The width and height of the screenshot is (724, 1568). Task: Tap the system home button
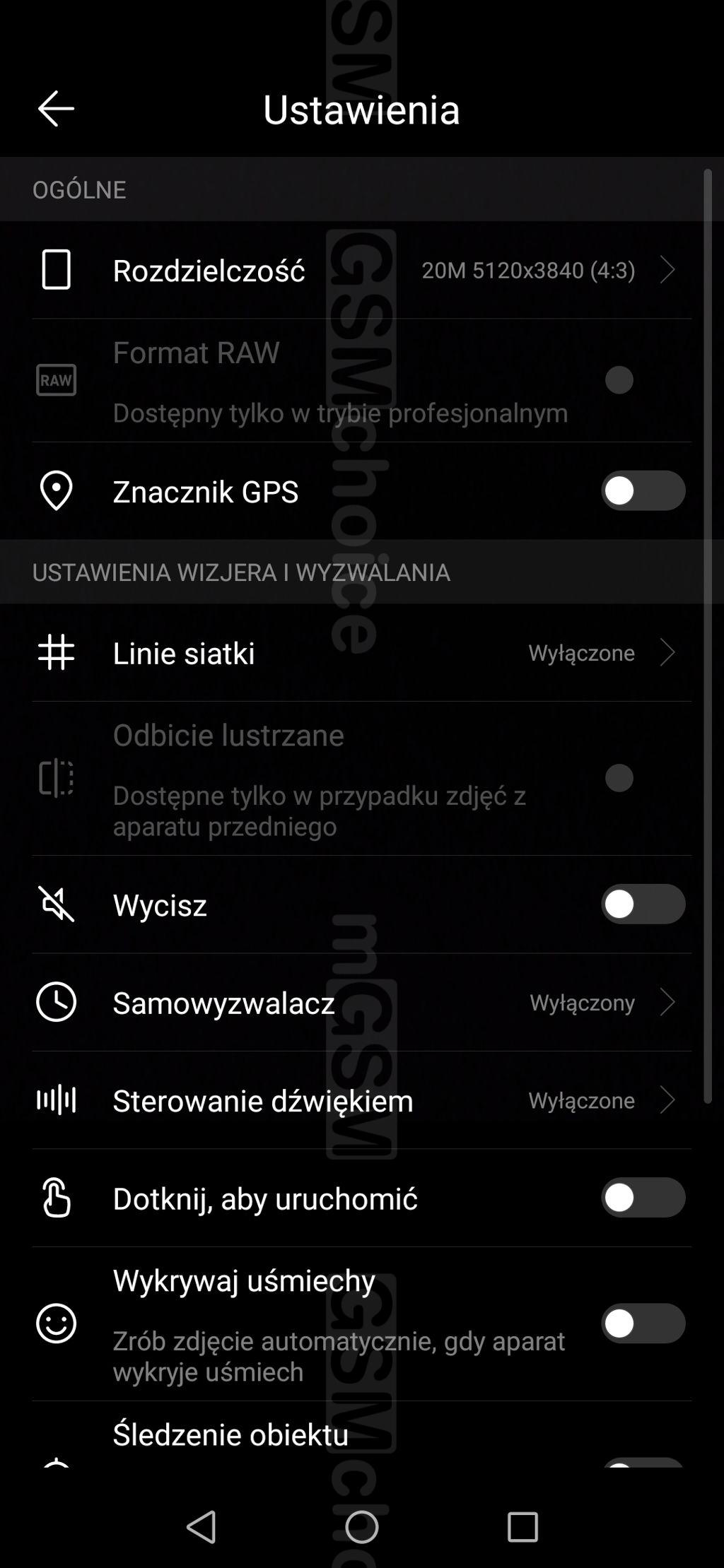coord(361,1527)
